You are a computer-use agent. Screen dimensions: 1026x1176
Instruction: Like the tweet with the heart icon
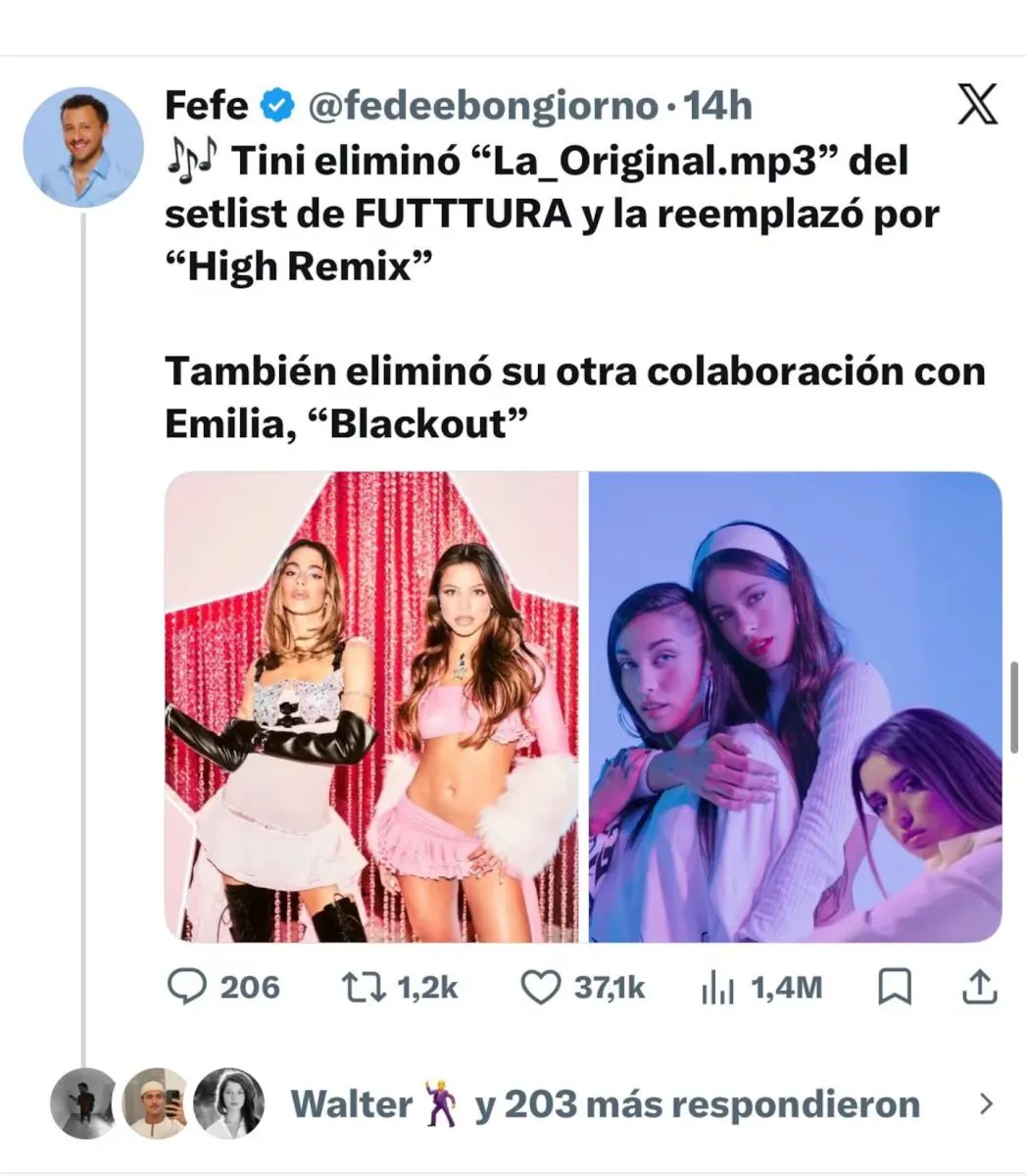[x=538, y=987]
